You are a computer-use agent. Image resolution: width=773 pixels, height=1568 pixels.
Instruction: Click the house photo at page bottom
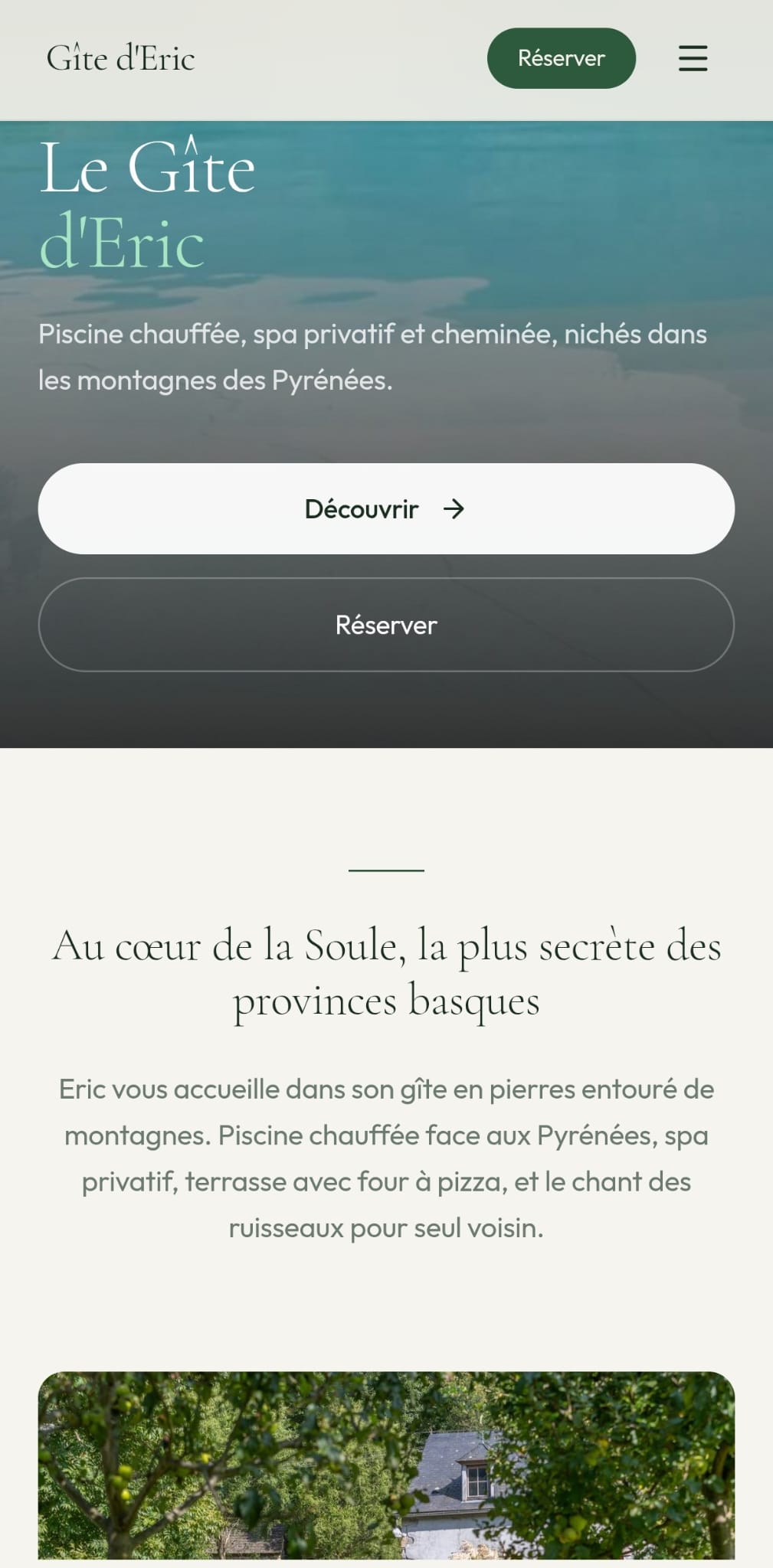coord(386,1470)
